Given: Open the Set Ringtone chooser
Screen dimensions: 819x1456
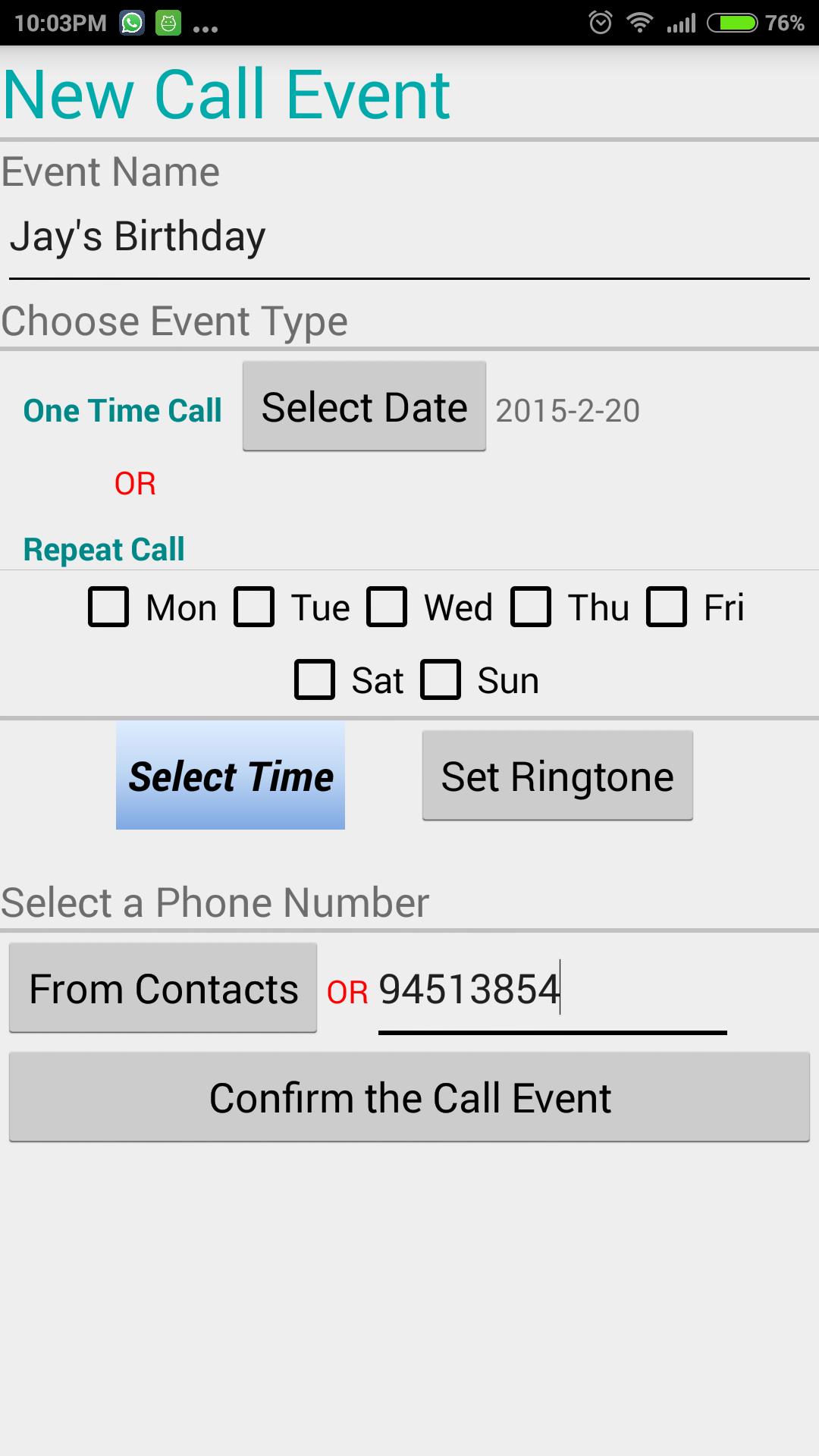Looking at the screenshot, I should pyautogui.click(x=557, y=776).
